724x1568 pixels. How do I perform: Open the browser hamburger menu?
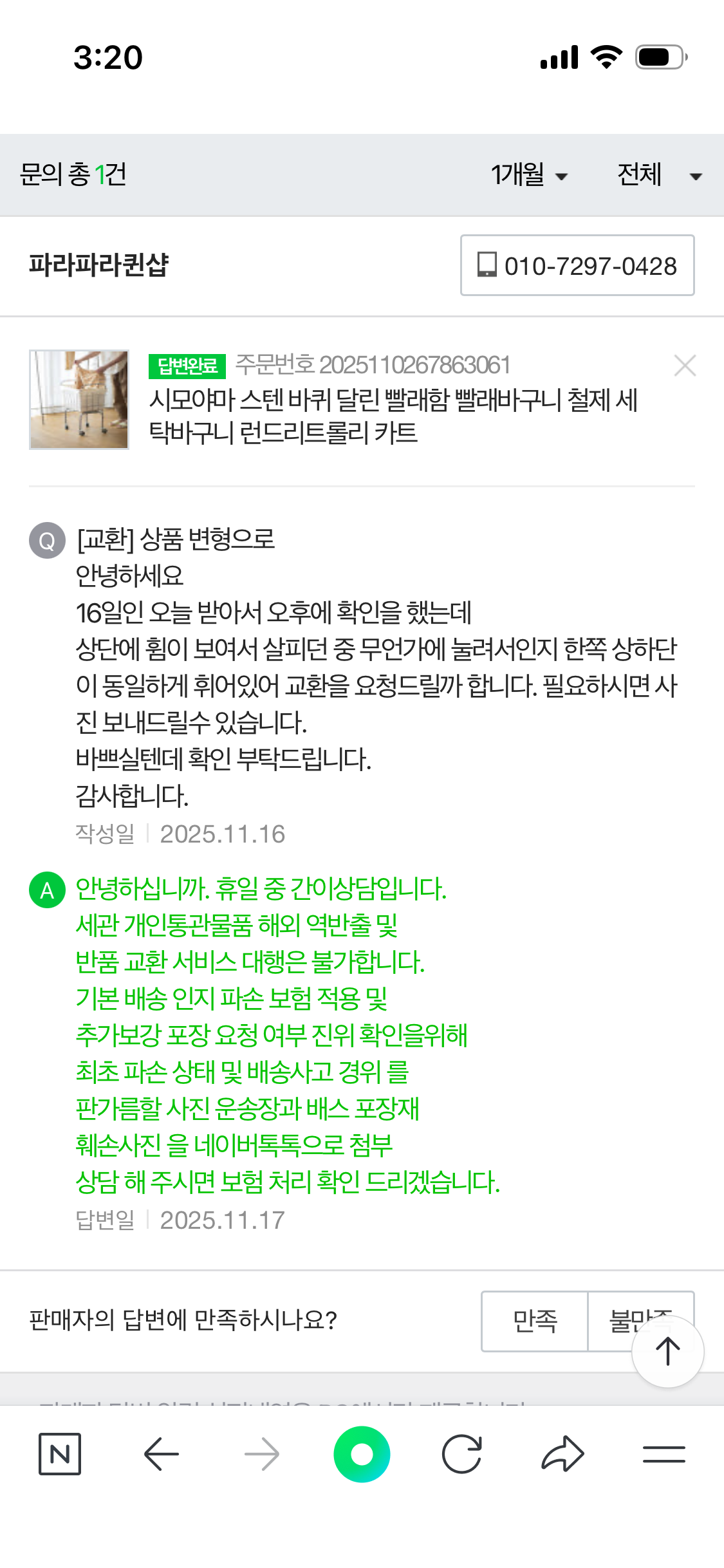click(x=664, y=1453)
